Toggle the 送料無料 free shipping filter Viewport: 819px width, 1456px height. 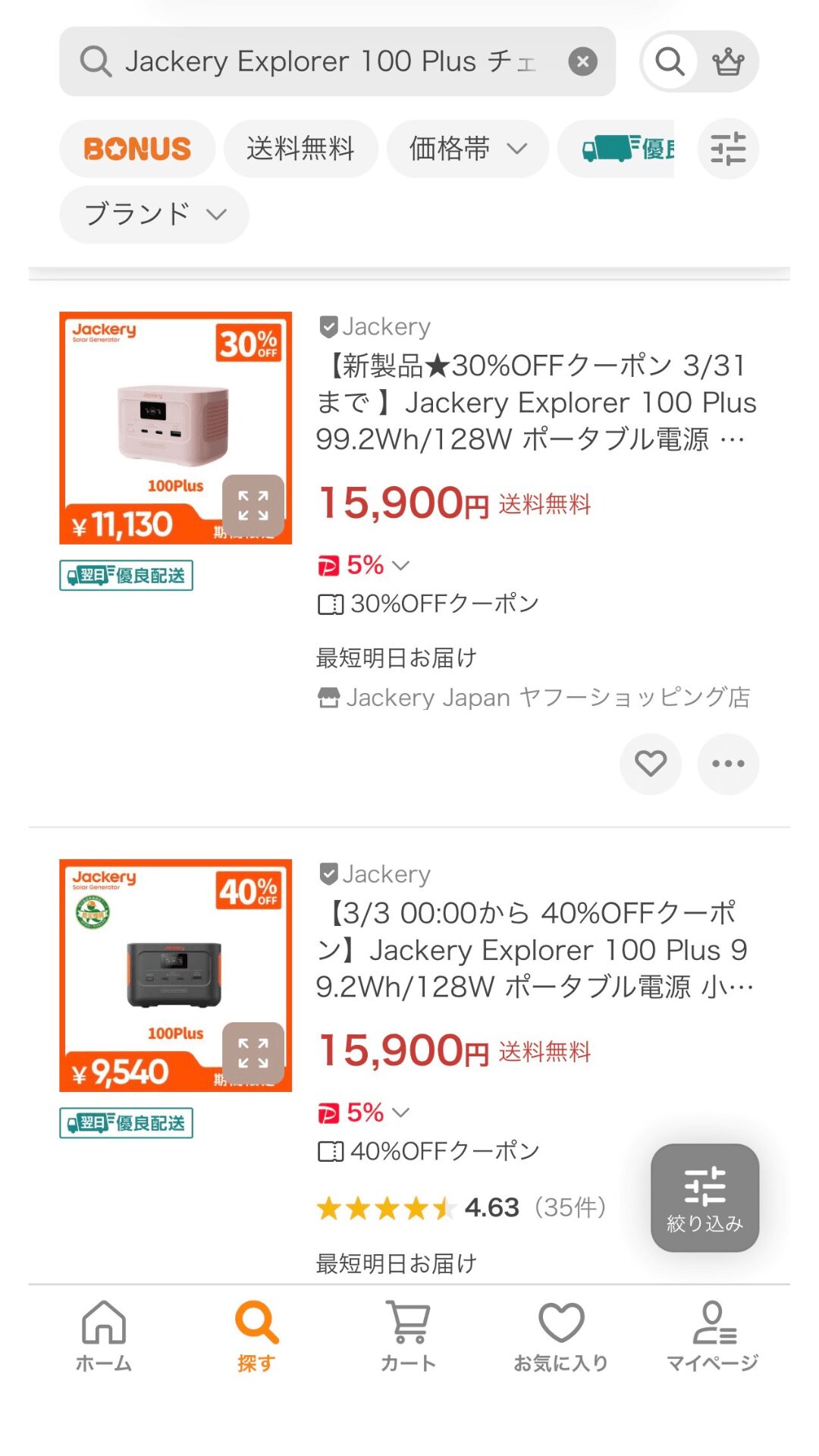[300, 149]
